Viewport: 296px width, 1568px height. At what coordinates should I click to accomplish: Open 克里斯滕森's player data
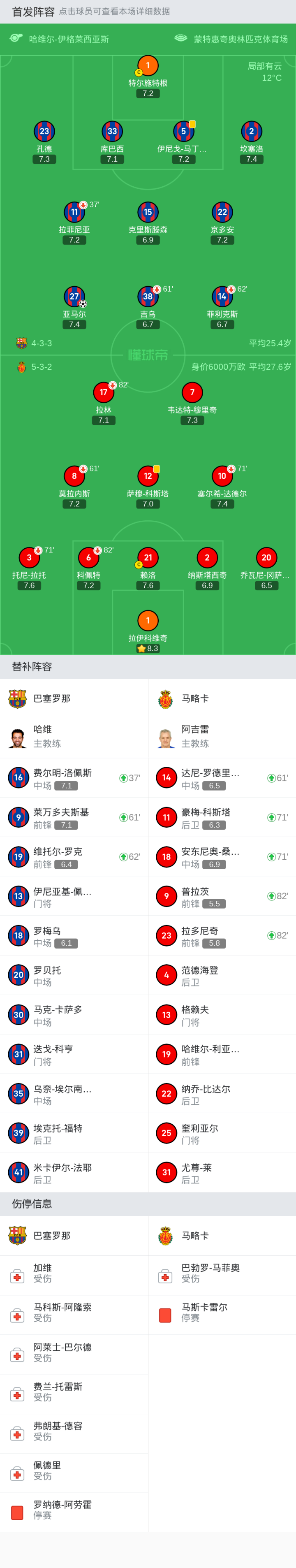(148, 212)
